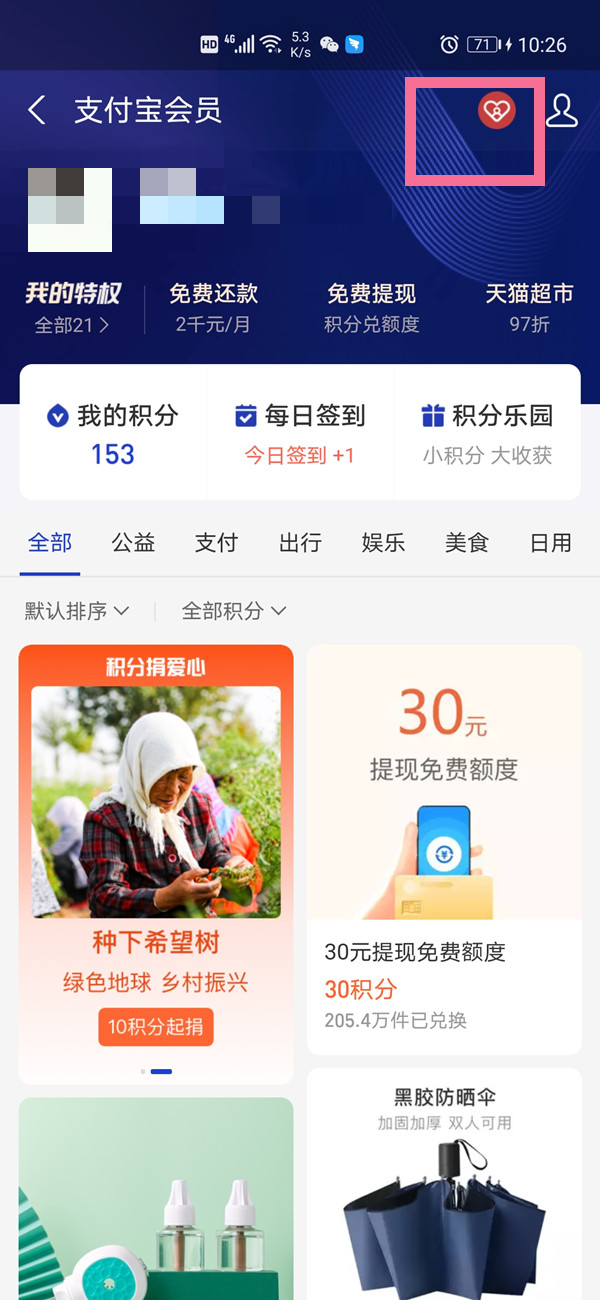Open the profile person icon
Viewport: 600px width, 1300px height.
562,111
